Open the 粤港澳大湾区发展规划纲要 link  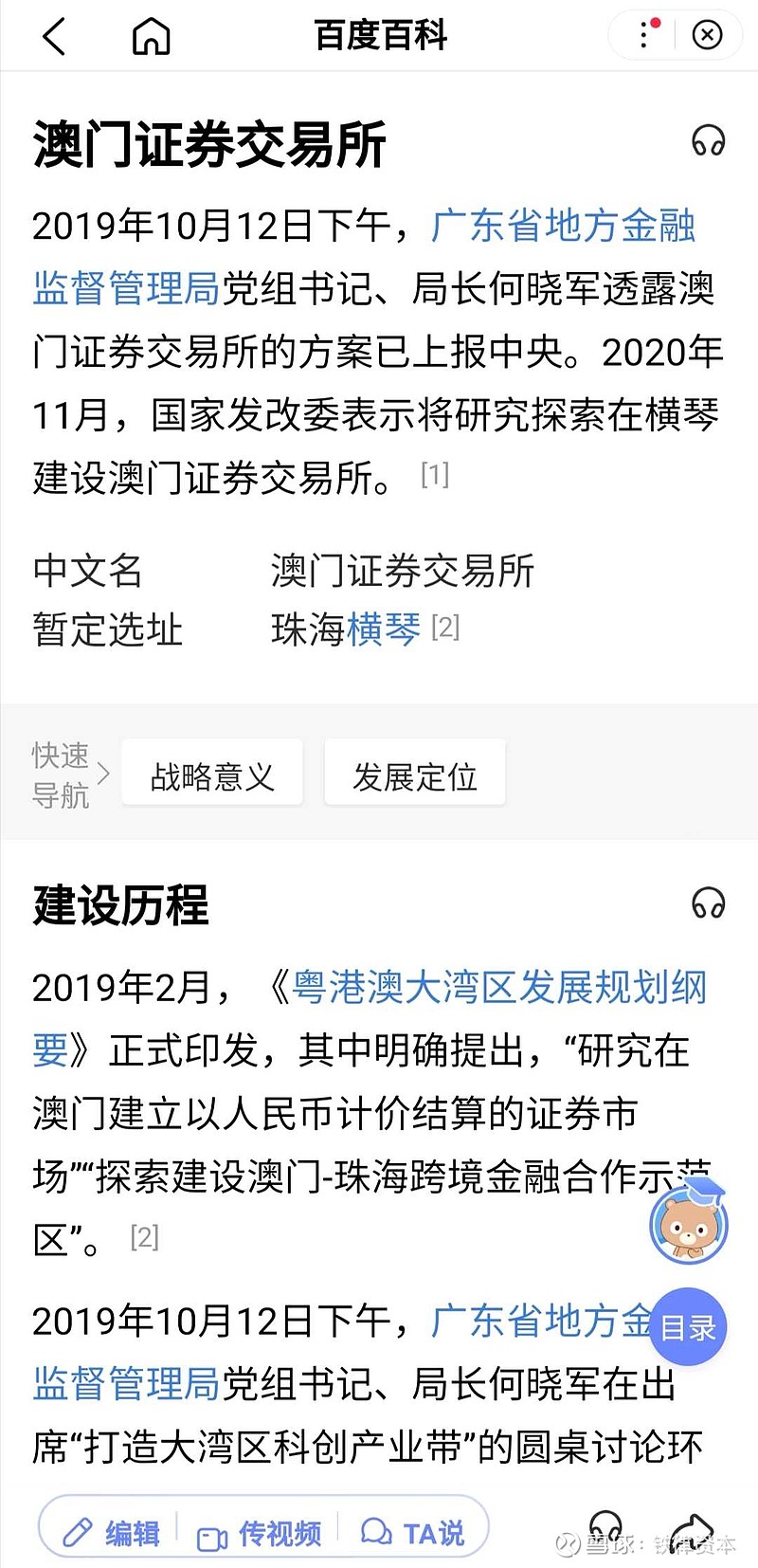coord(499,989)
